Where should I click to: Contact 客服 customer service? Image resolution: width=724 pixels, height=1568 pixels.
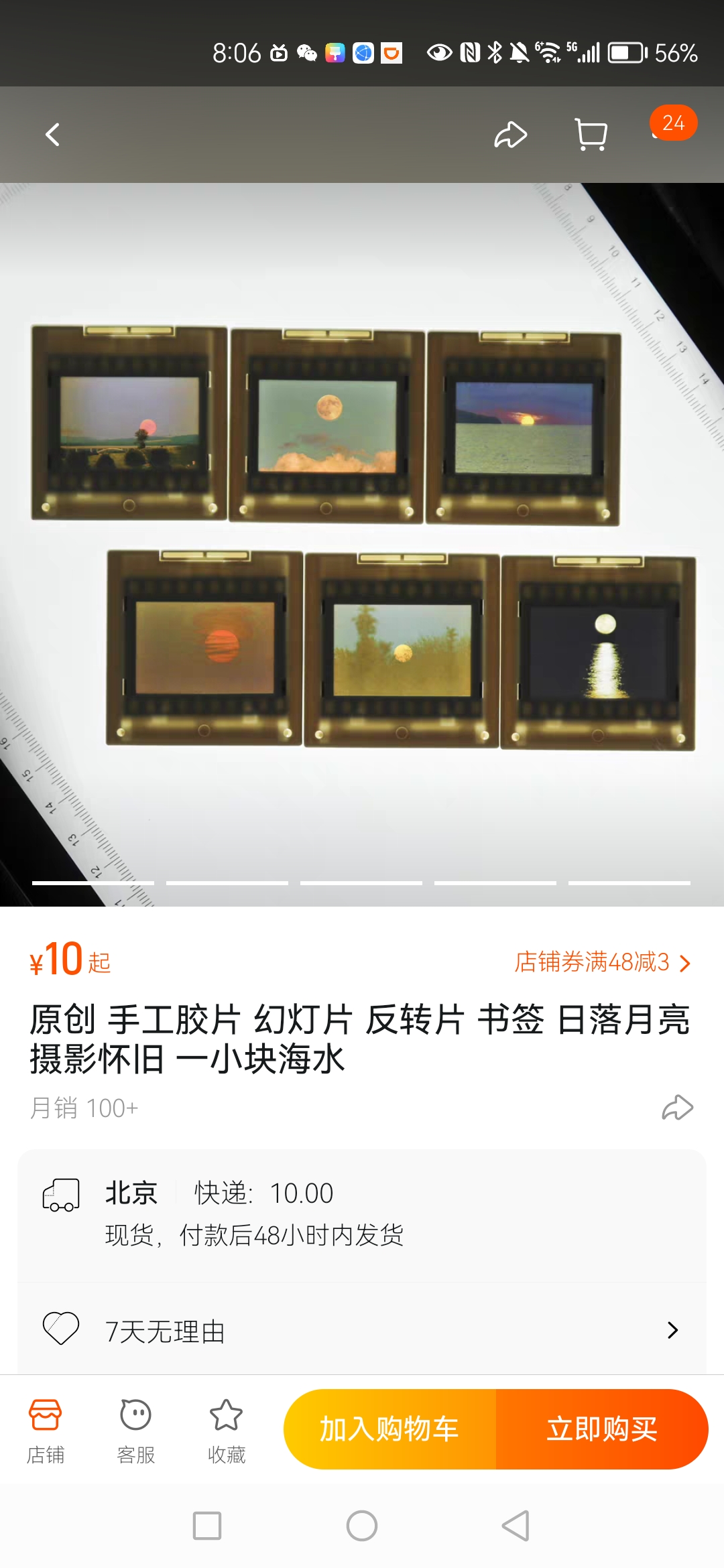pos(136,1430)
